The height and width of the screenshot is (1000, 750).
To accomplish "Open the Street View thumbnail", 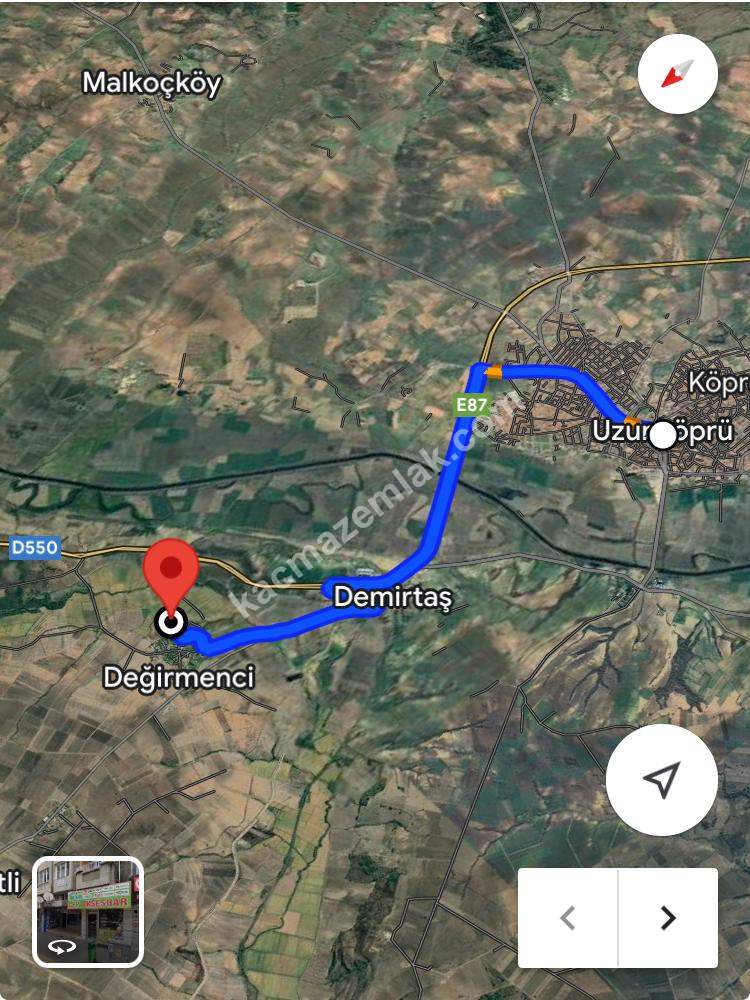I will (x=88, y=912).
